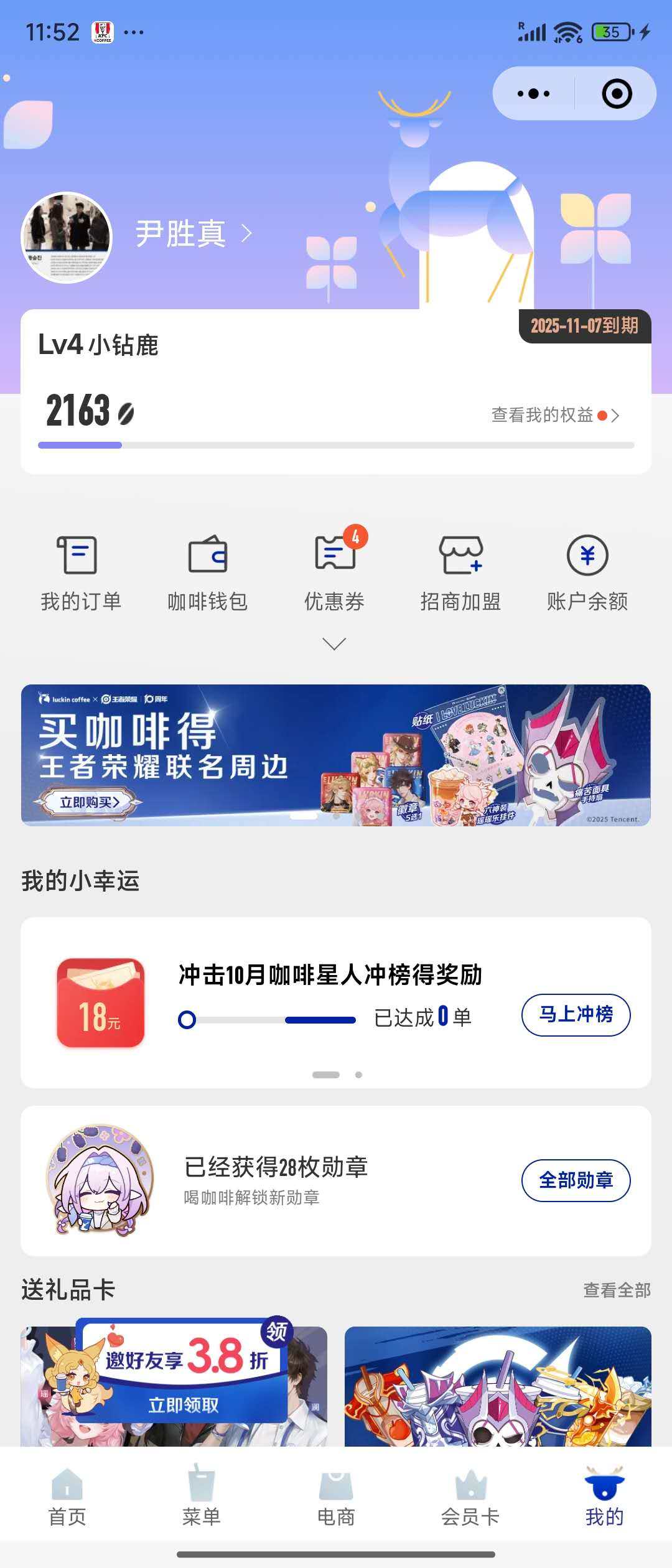The image size is (672, 1568).
Task: Tap the KFC Coffee notification icon
Action: tap(103, 29)
